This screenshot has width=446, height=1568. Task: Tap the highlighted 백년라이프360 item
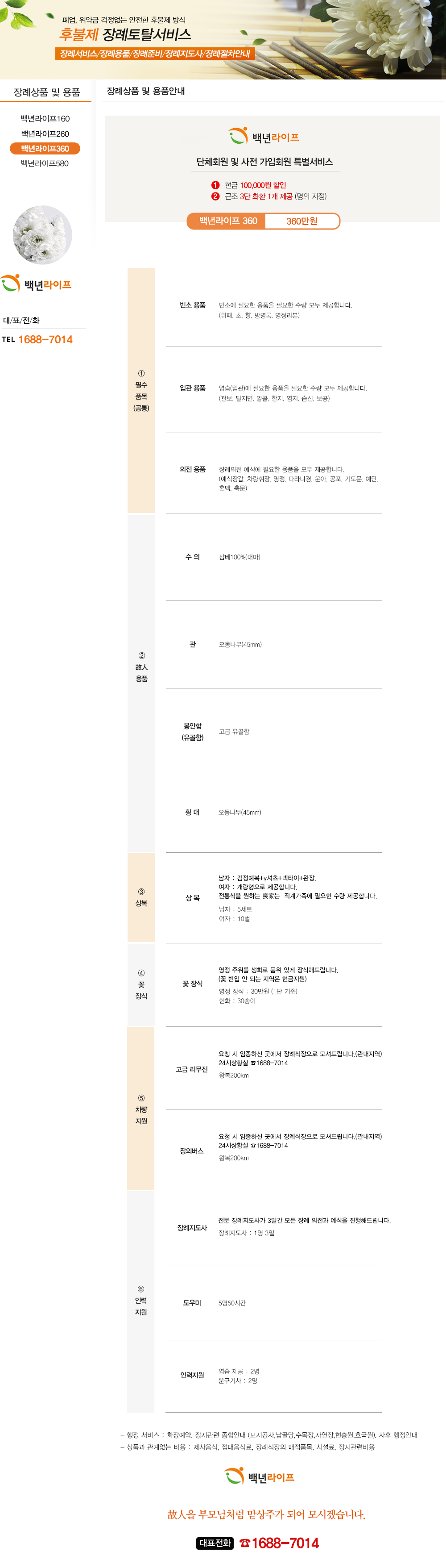[45, 149]
